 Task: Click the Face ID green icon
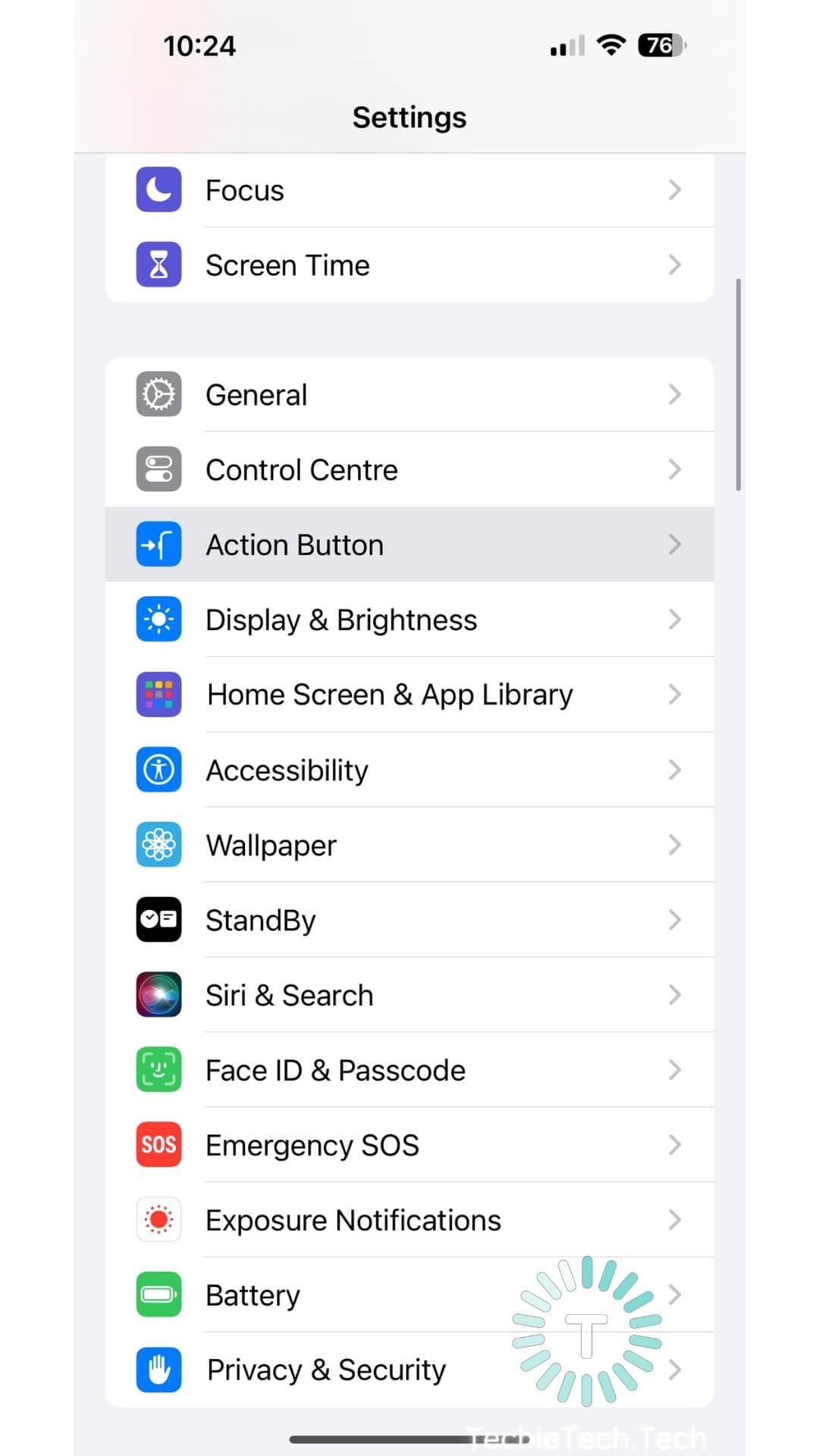[x=158, y=1069]
